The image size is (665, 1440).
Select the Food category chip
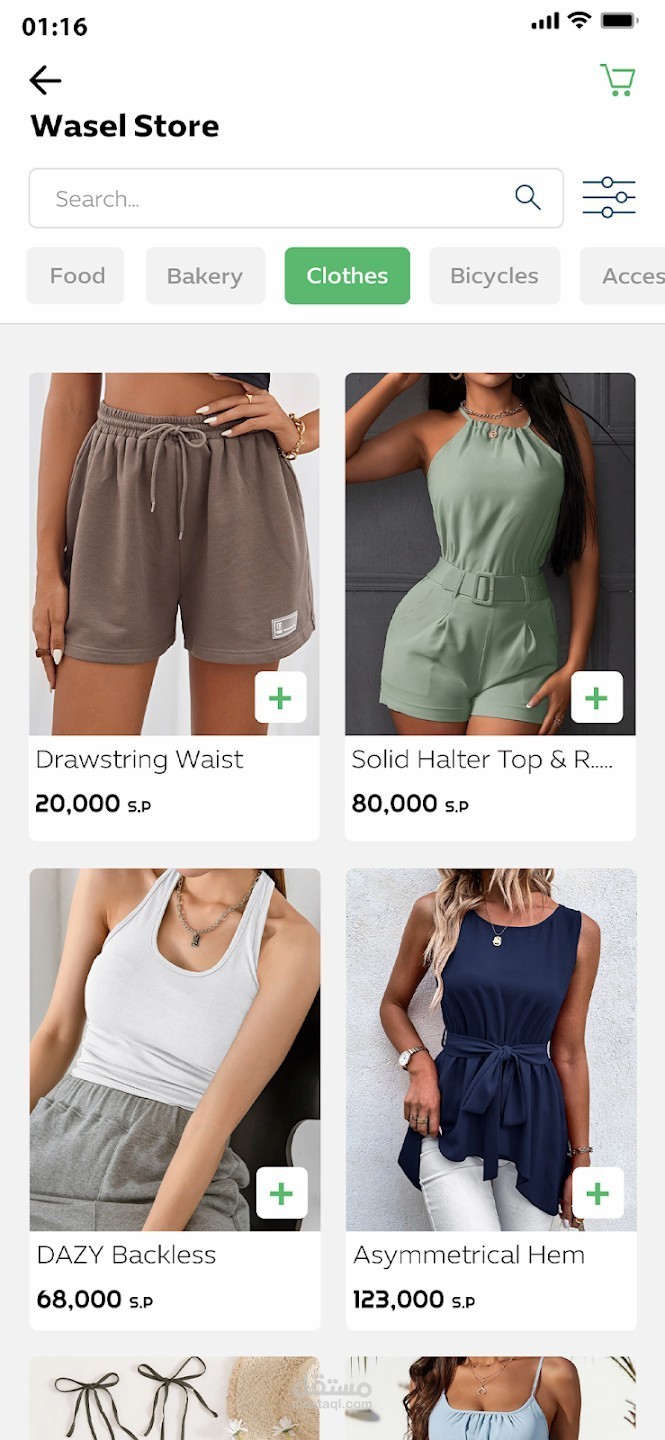[76, 276]
